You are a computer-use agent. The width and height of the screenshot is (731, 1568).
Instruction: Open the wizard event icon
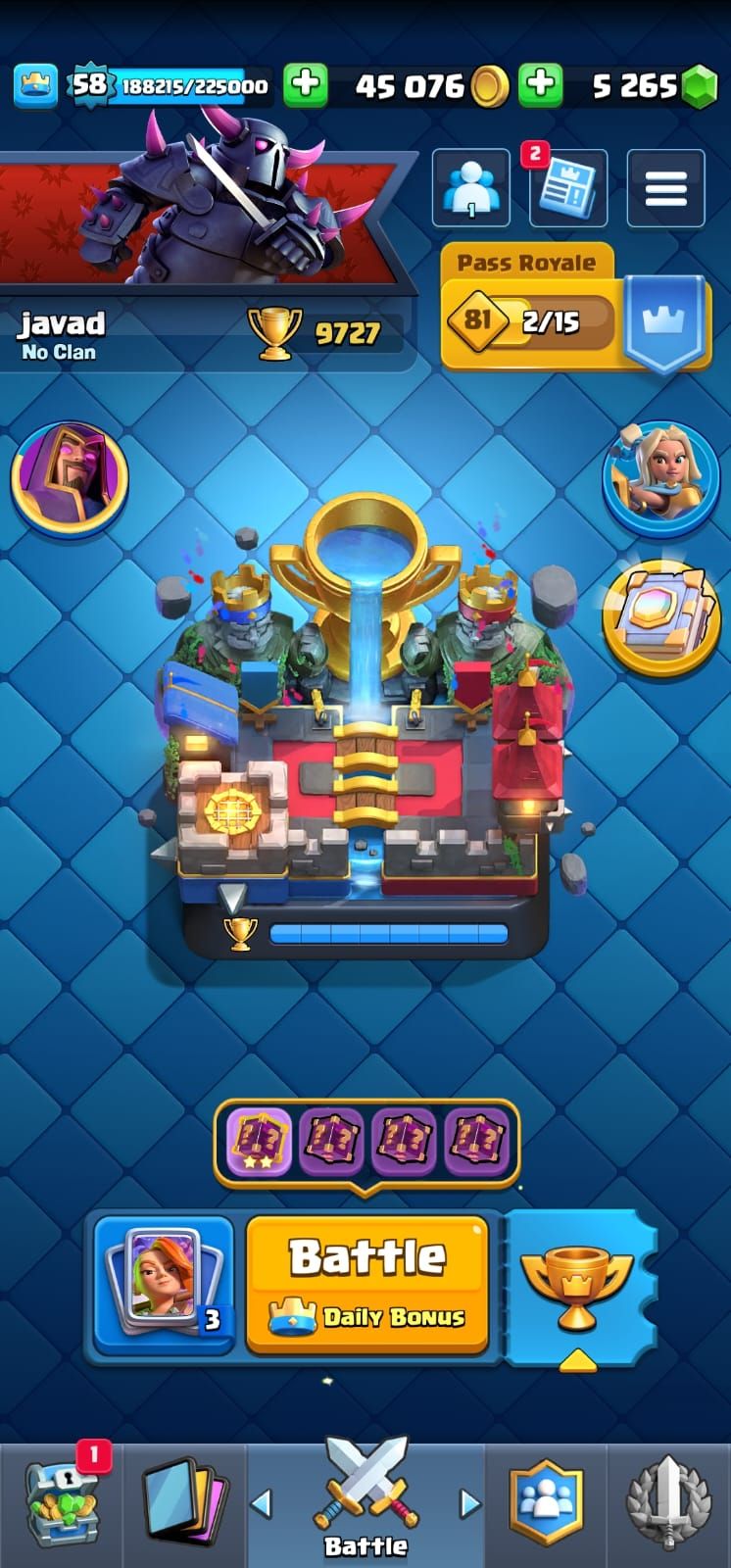[70, 478]
